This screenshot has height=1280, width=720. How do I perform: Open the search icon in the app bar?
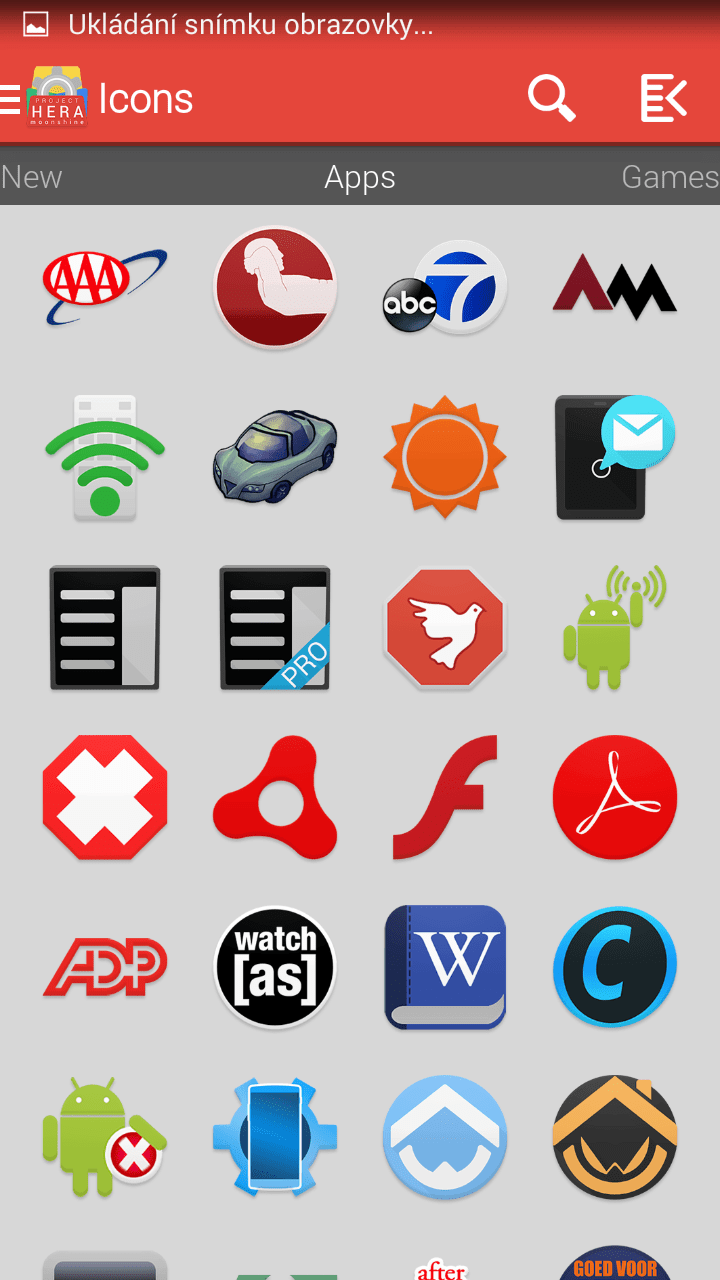[x=551, y=98]
